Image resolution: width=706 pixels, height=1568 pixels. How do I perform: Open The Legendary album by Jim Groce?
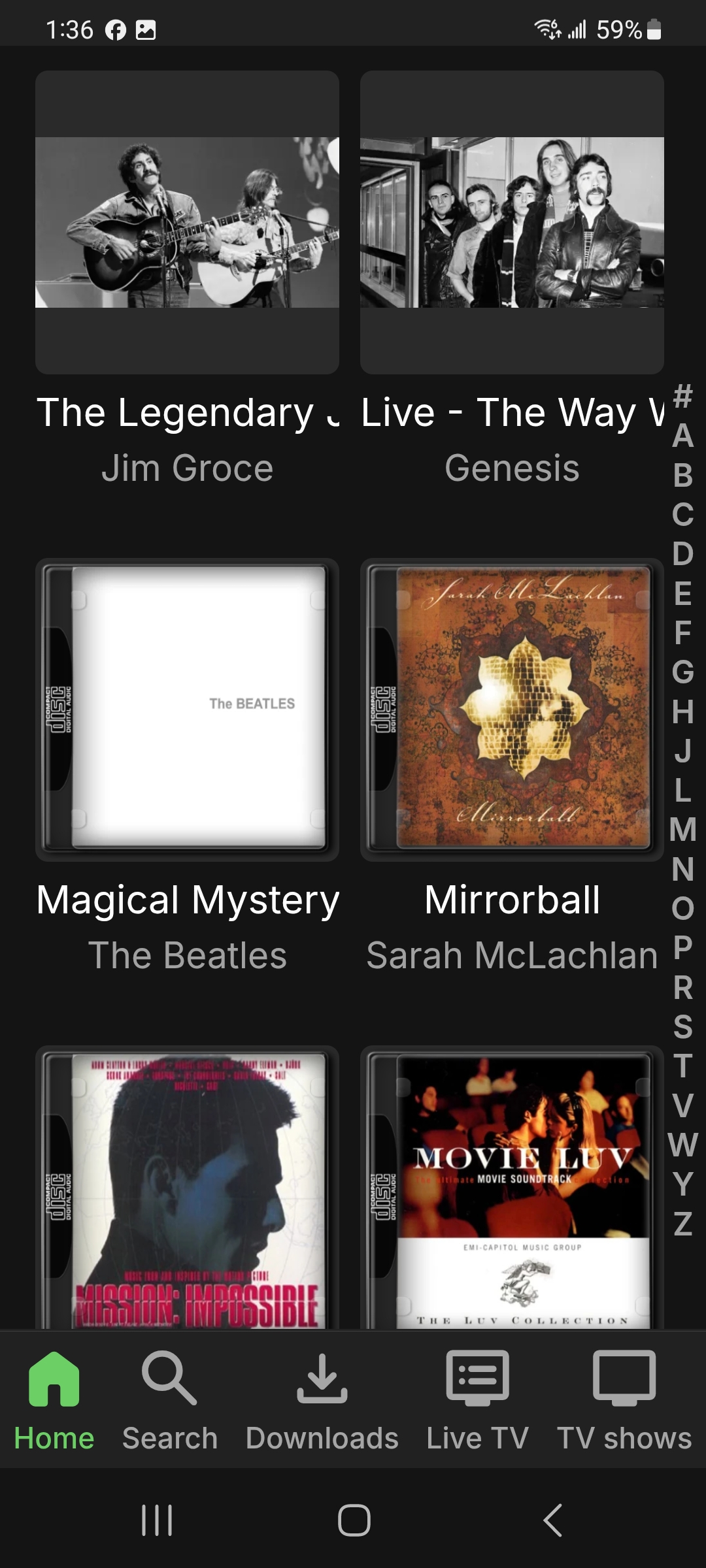pyautogui.click(x=187, y=222)
